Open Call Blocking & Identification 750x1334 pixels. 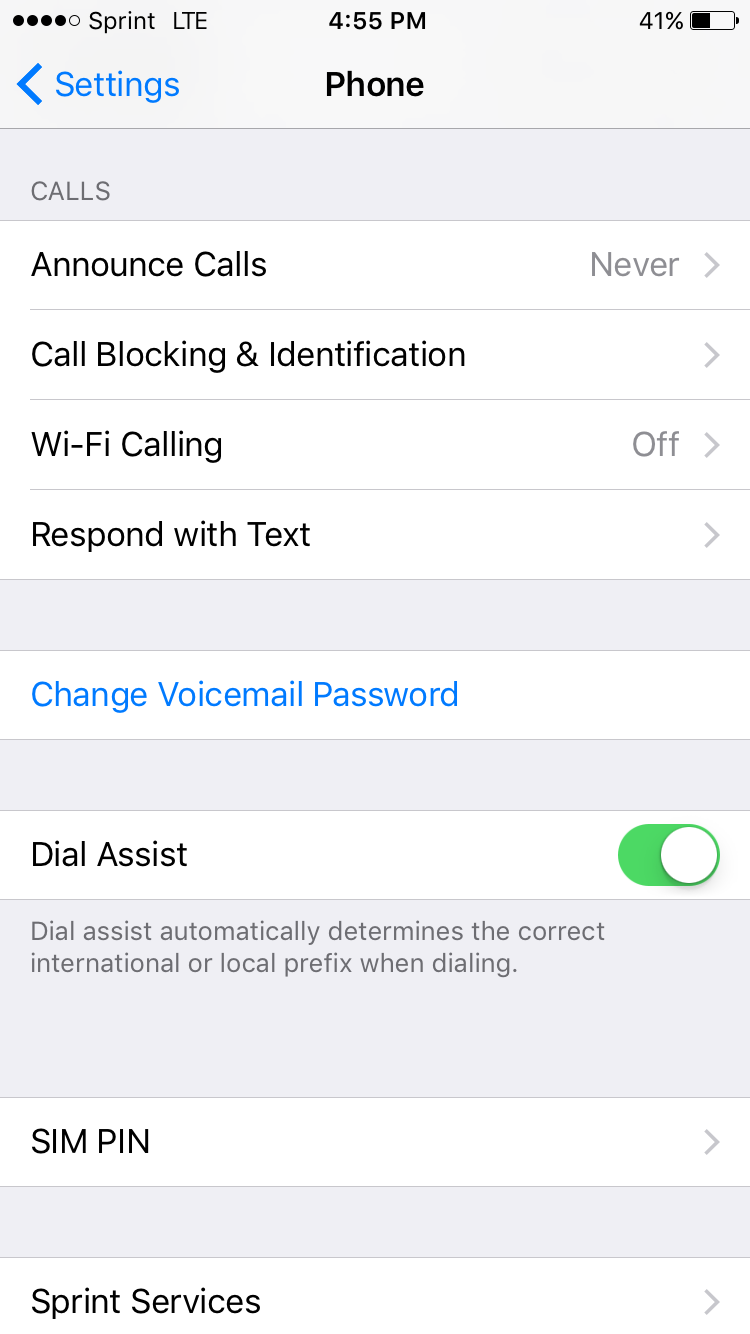point(375,355)
